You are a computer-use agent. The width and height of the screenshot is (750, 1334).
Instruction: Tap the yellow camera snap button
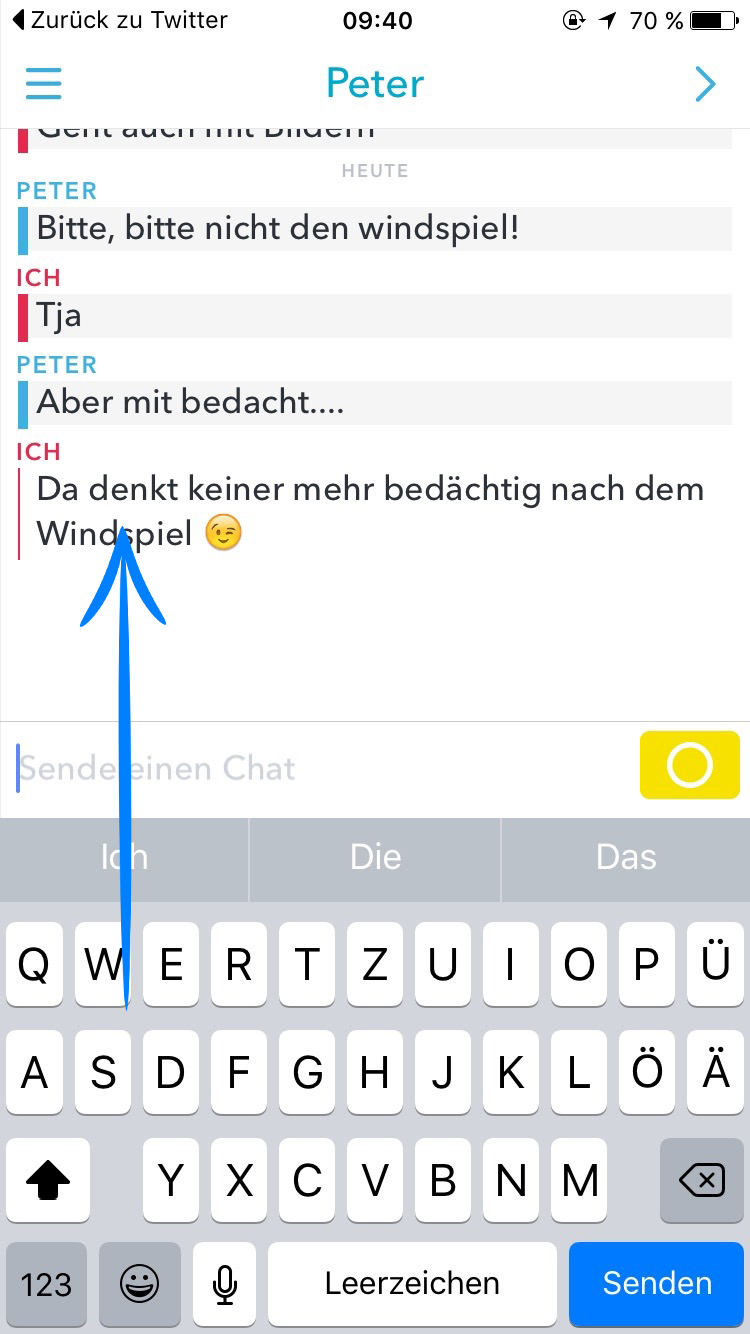689,766
